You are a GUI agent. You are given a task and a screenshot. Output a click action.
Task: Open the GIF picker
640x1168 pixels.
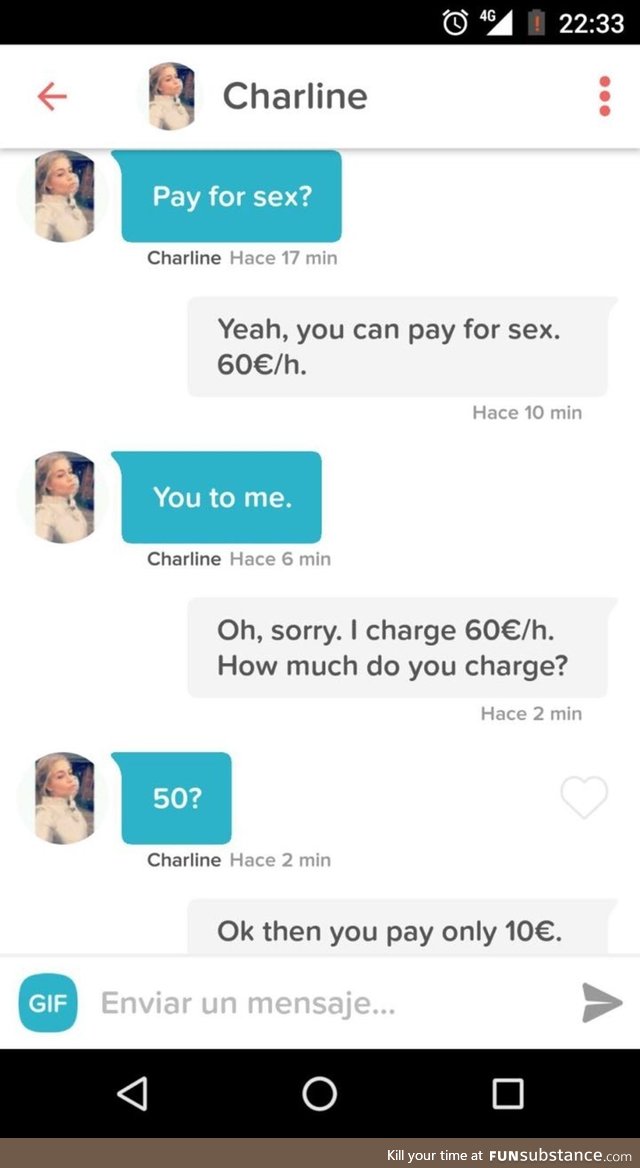click(x=47, y=1002)
